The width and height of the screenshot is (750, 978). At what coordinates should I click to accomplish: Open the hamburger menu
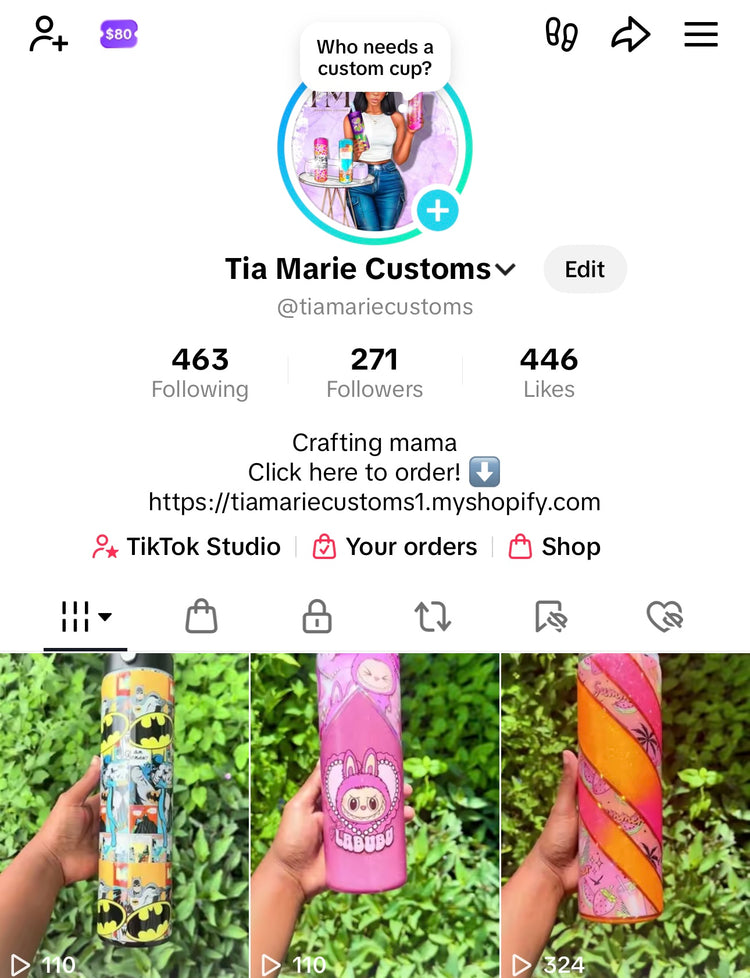coord(701,34)
